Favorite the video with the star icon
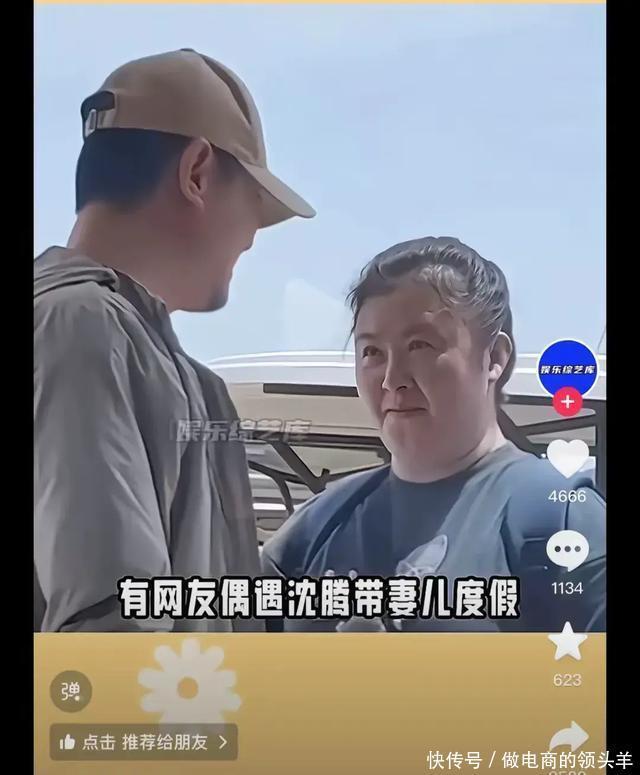This screenshot has height=775, width=640. (x=567, y=642)
